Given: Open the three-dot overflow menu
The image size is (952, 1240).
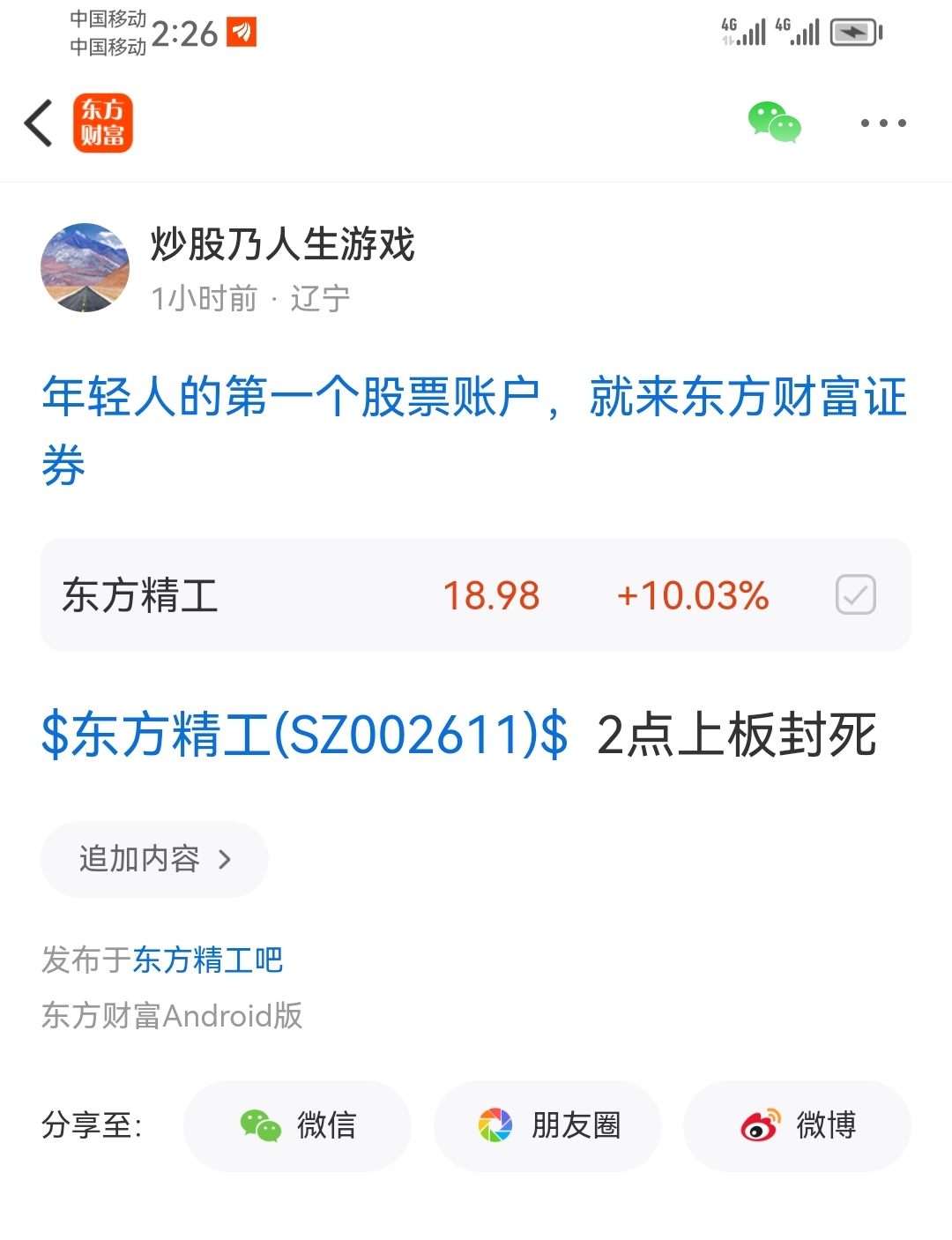Looking at the screenshot, I should point(883,123).
